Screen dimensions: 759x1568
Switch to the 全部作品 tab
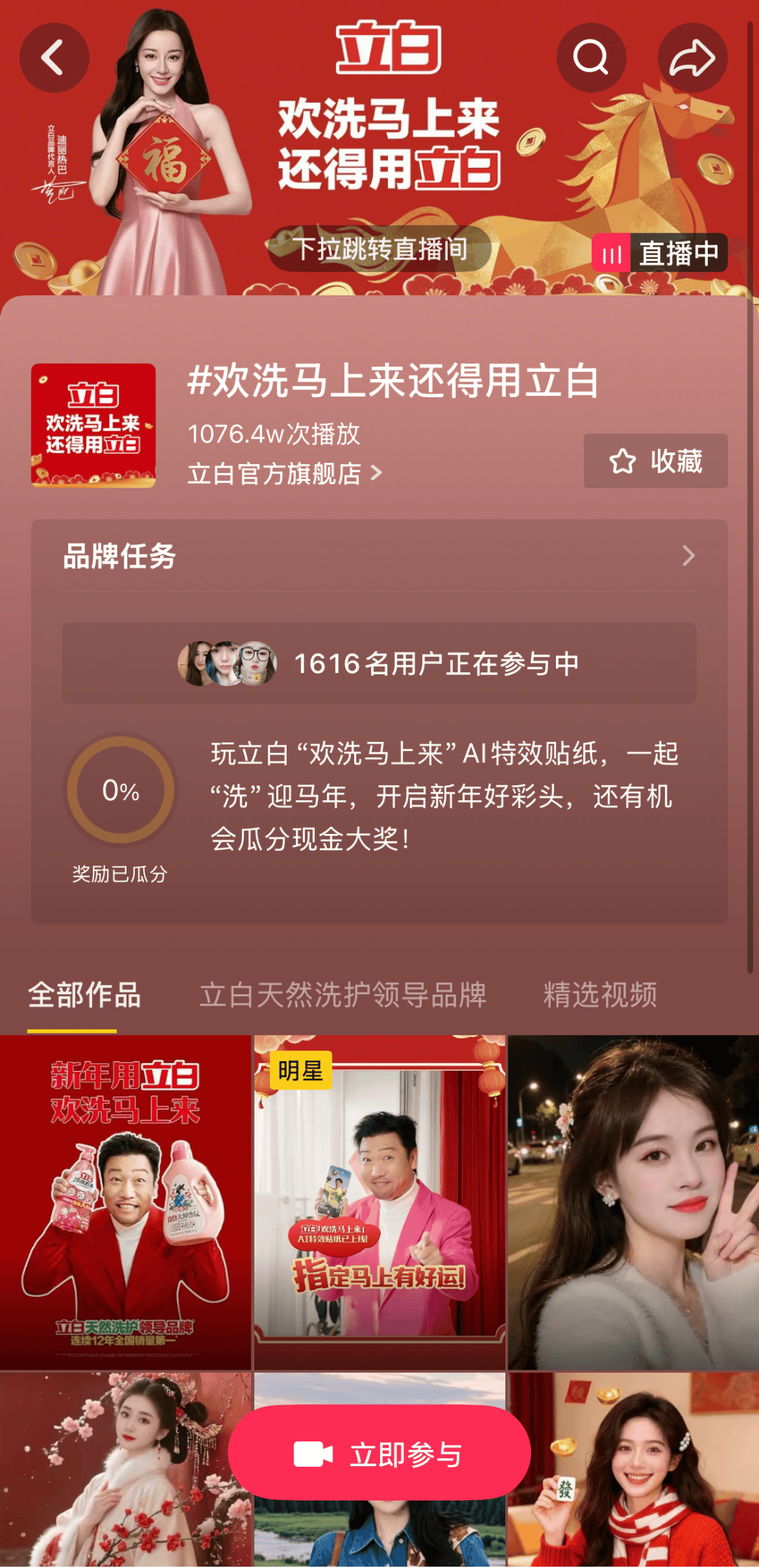pos(84,995)
